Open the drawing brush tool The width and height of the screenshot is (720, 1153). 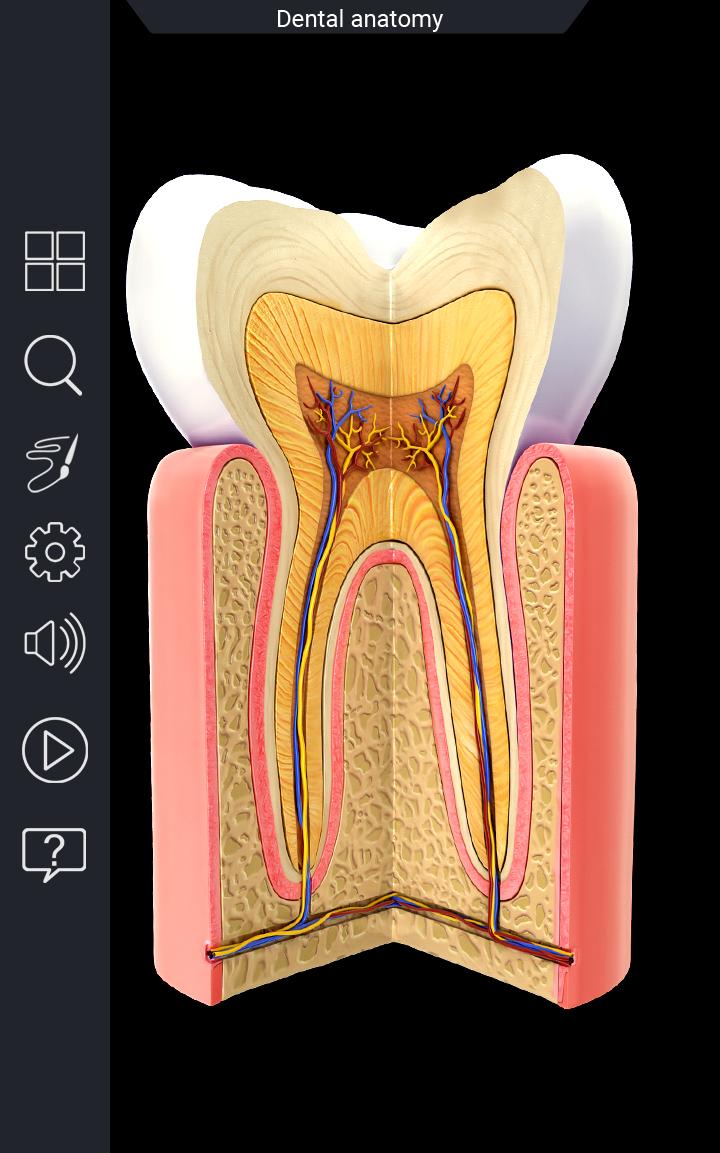[x=53, y=462]
